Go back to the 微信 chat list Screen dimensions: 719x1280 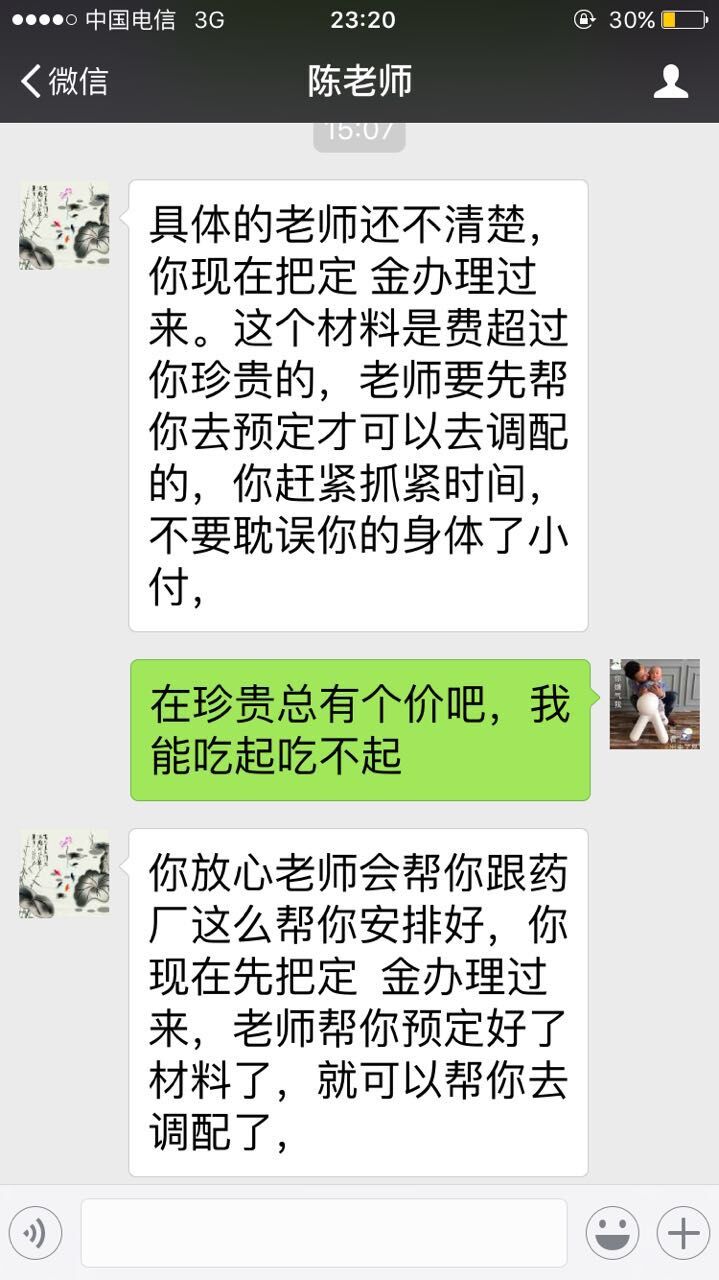point(64,81)
